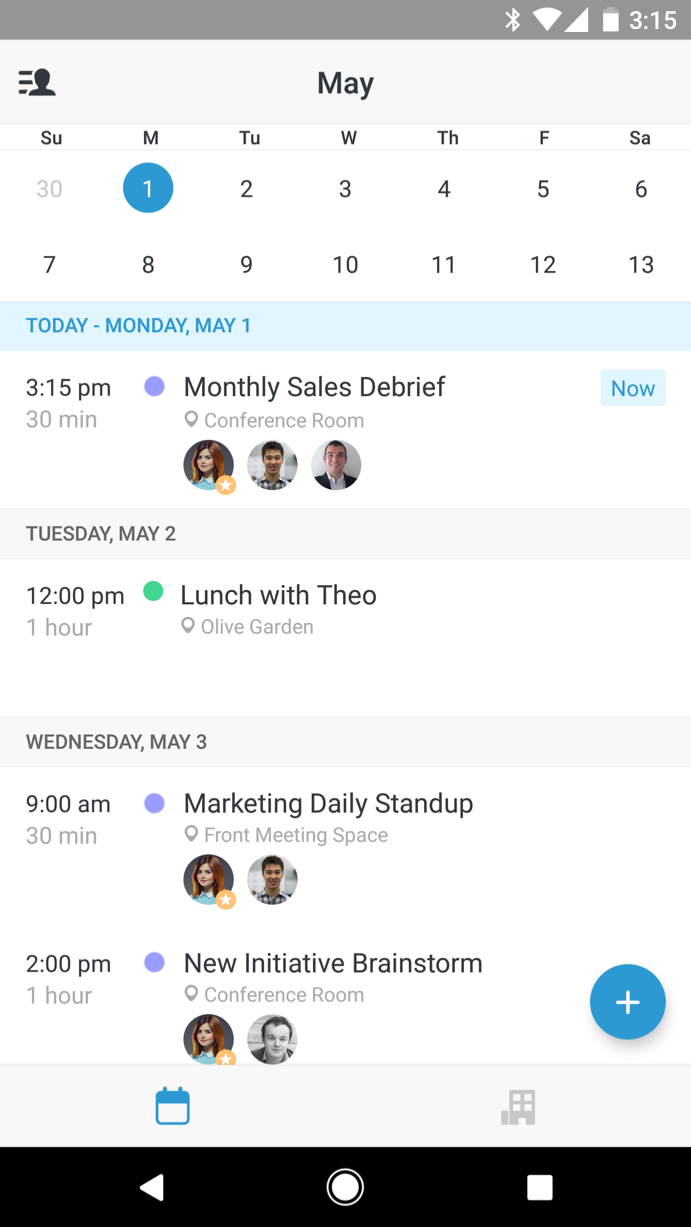Create a new event with the plus button
This screenshot has height=1227, width=691.
click(x=627, y=1002)
